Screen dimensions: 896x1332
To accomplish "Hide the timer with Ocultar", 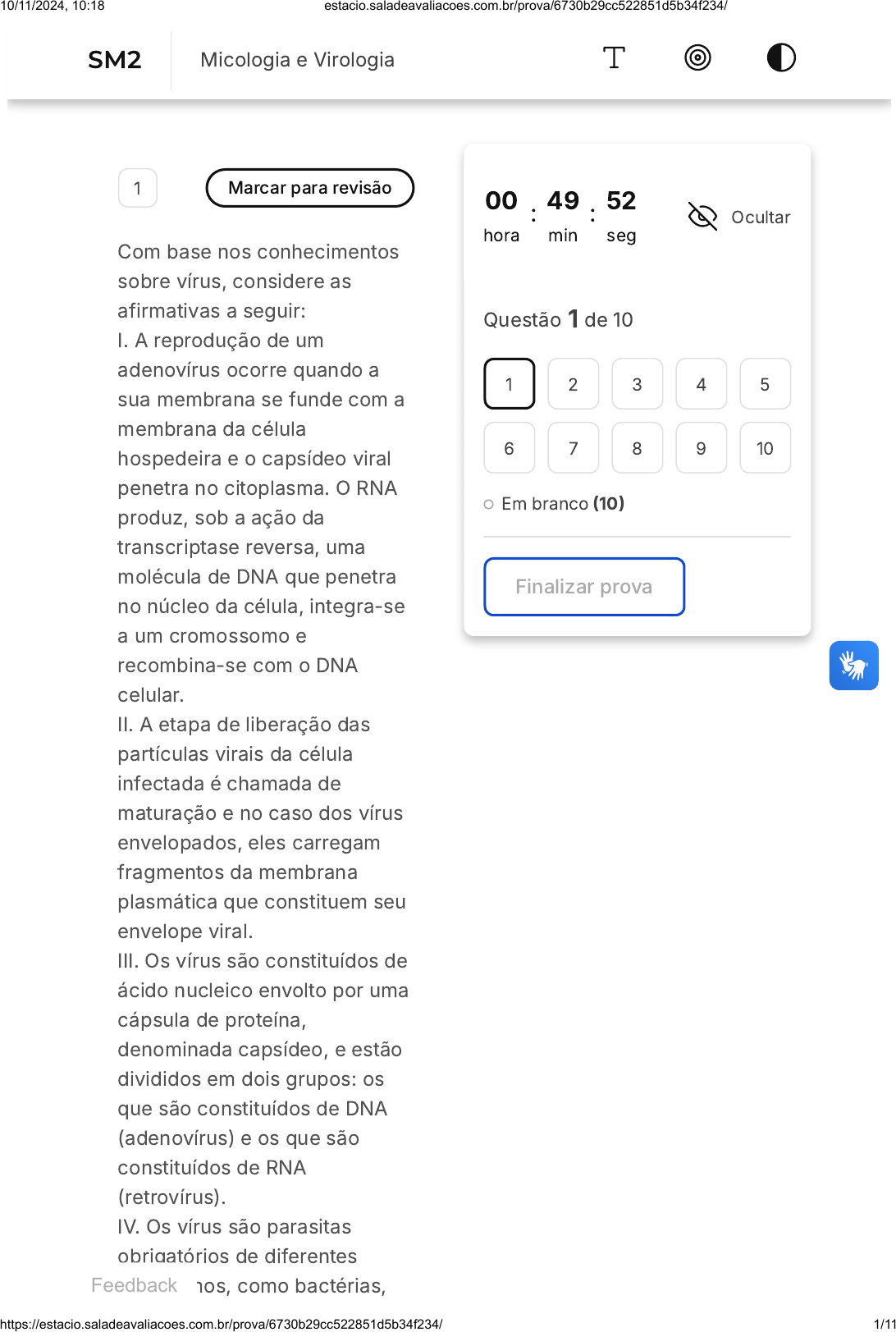I will [739, 217].
